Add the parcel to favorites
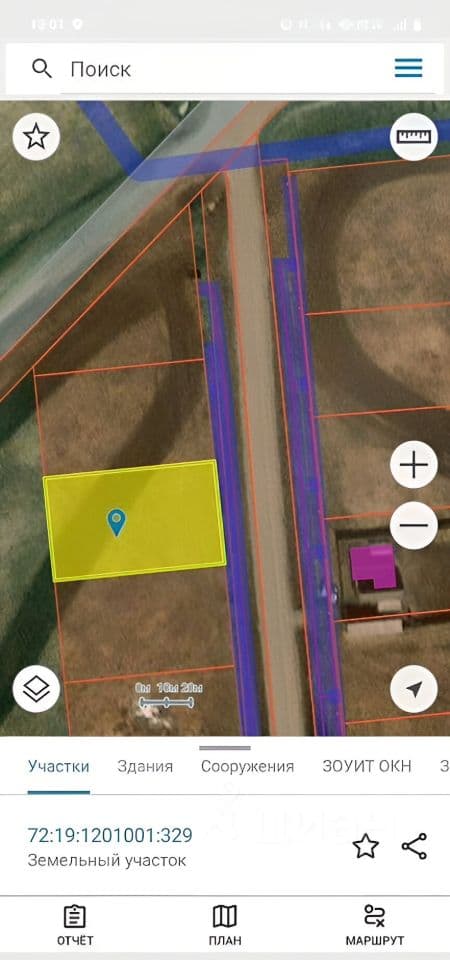This screenshot has height=960, width=450. tap(366, 846)
